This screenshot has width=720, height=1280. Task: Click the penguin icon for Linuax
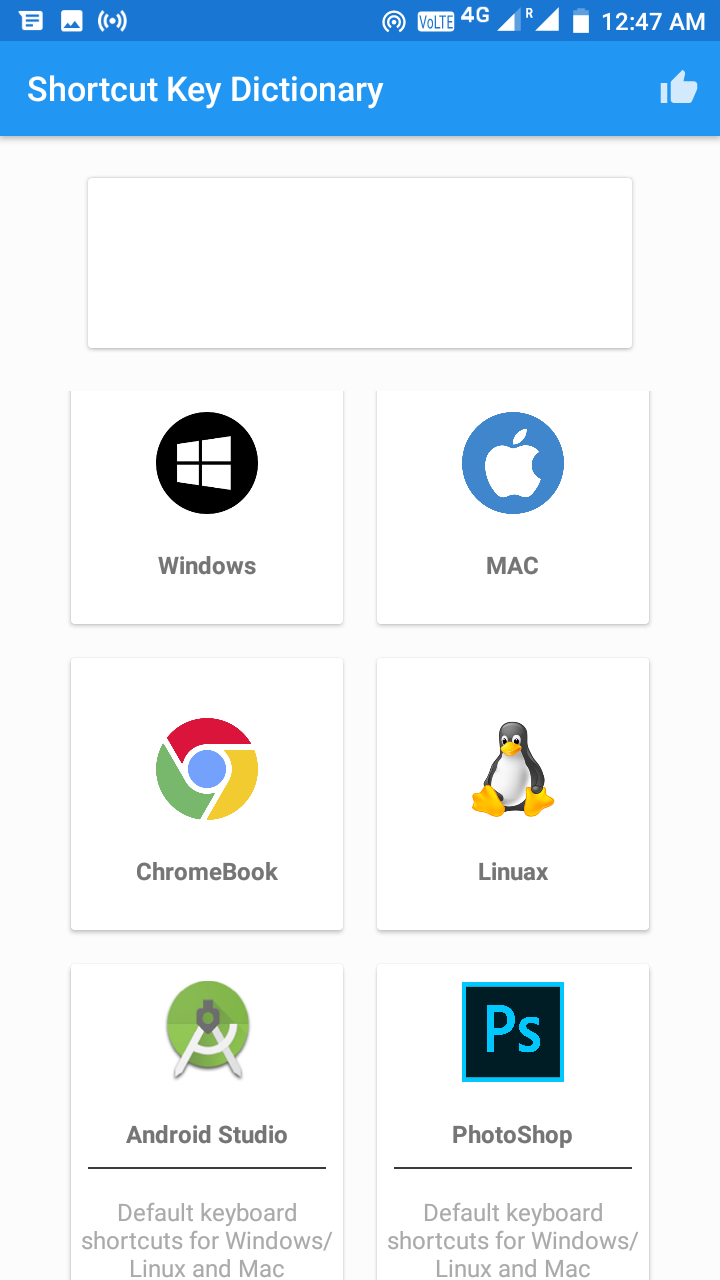pos(513,768)
